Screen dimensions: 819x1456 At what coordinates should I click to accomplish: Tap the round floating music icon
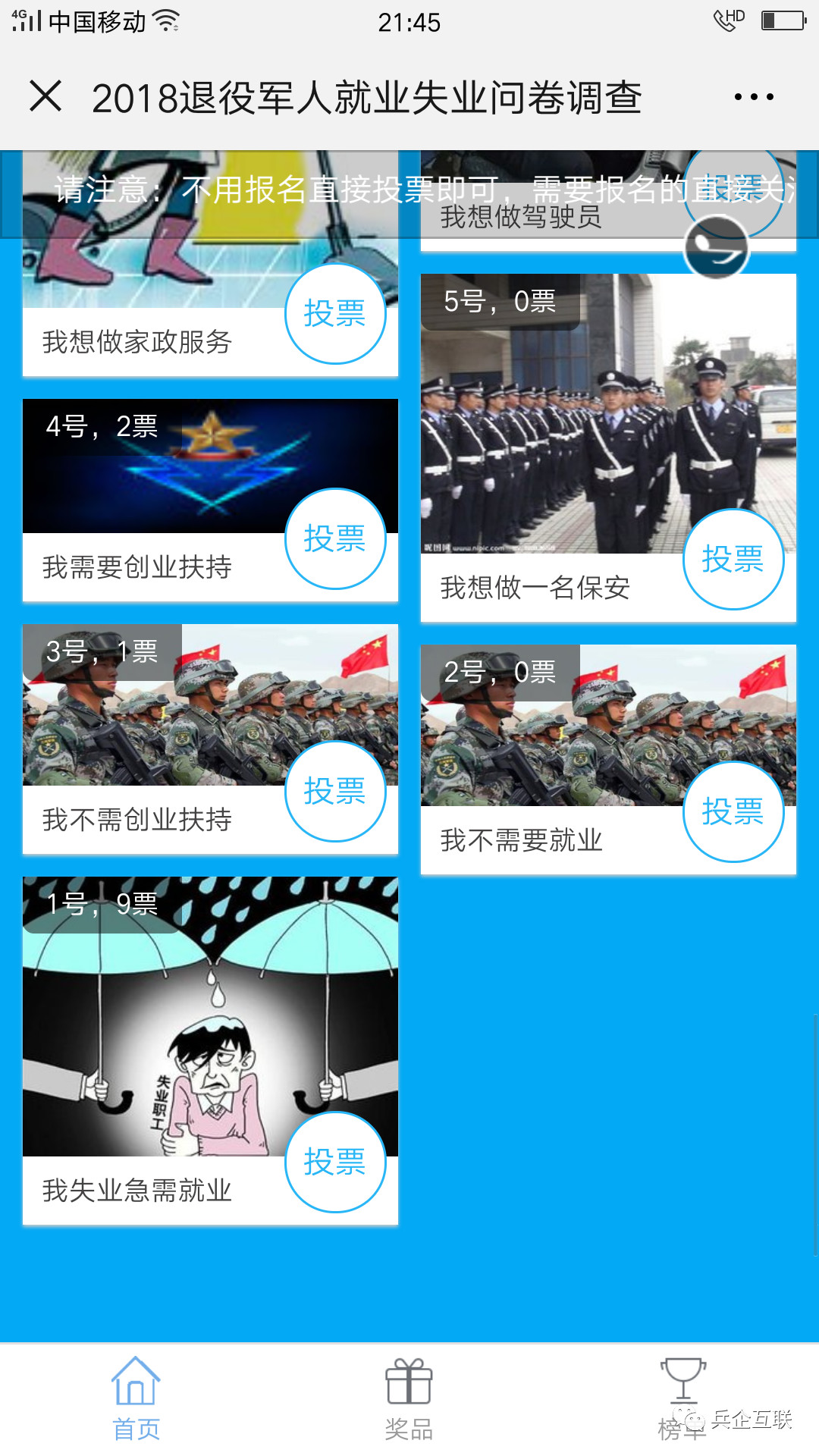tap(716, 247)
